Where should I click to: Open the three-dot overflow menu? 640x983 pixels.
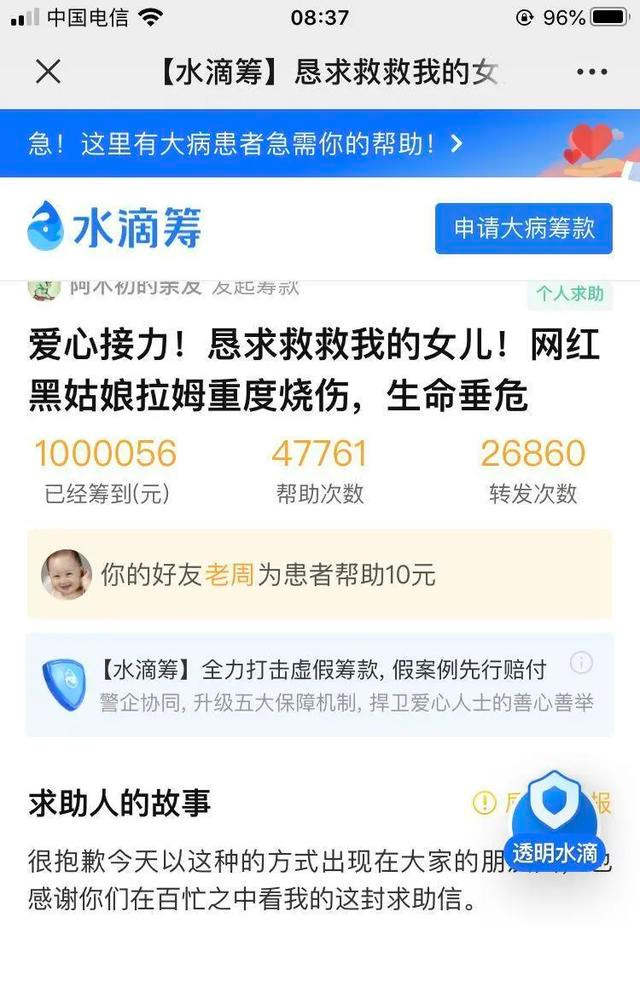592,72
